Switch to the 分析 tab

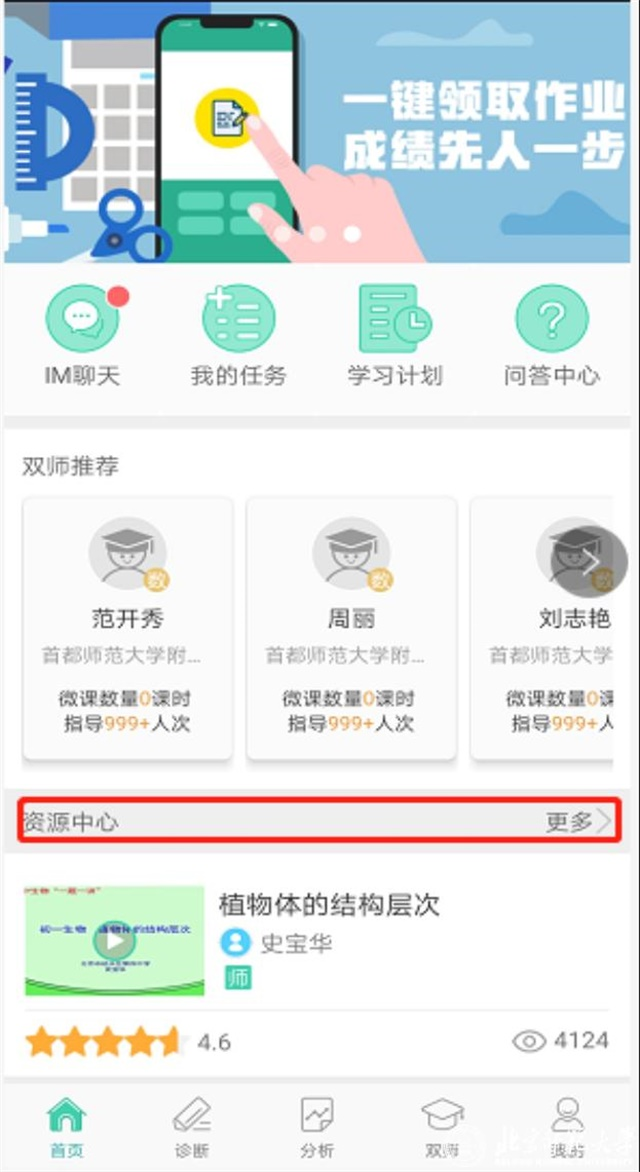[x=317, y=1126]
